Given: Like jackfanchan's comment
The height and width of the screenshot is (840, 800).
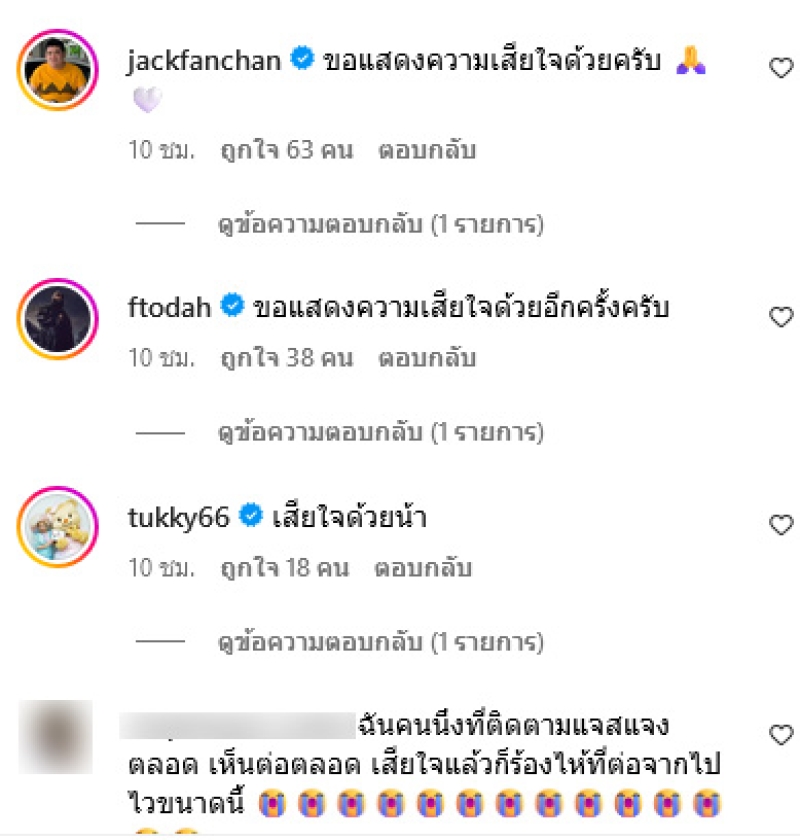Looking at the screenshot, I should pos(781,68).
